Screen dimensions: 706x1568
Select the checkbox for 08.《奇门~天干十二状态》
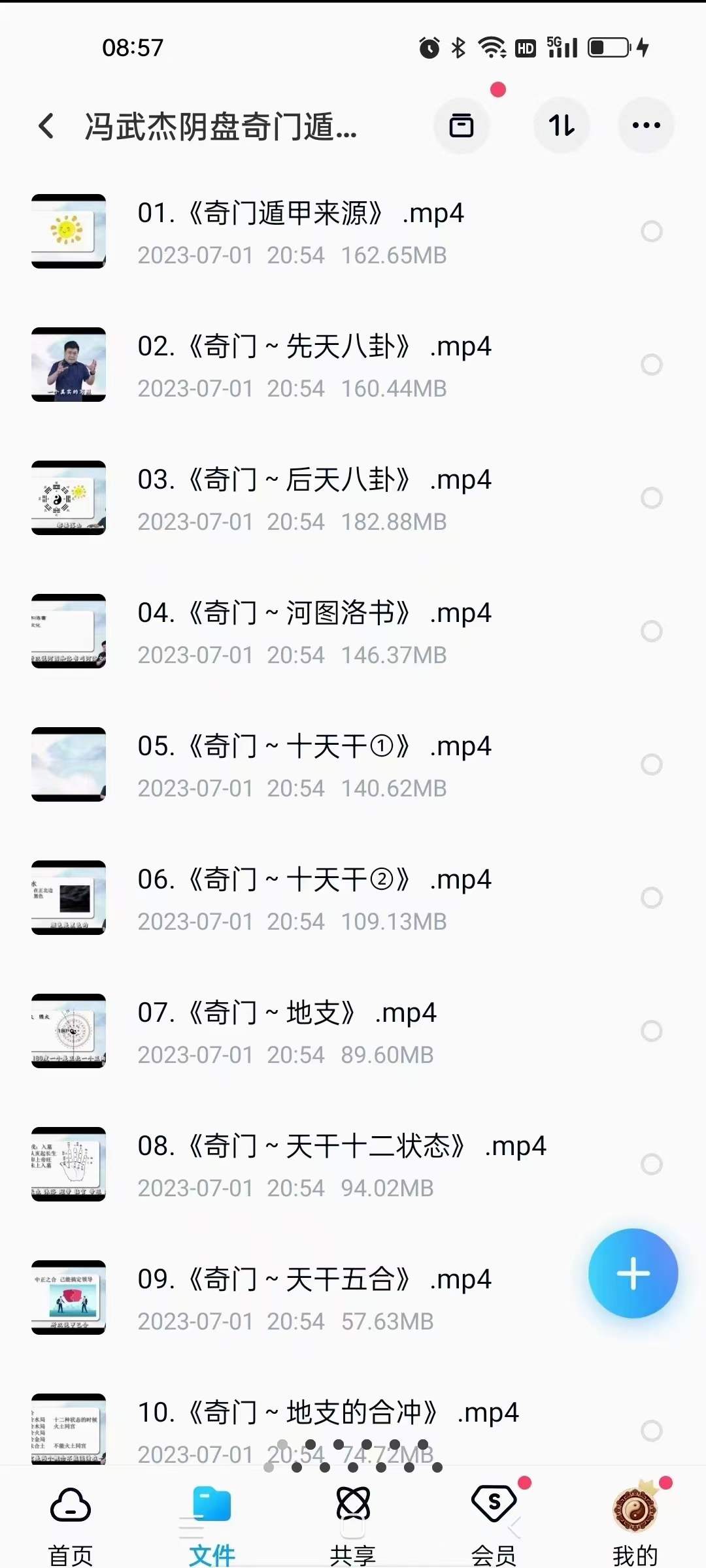click(x=651, y=1164)
